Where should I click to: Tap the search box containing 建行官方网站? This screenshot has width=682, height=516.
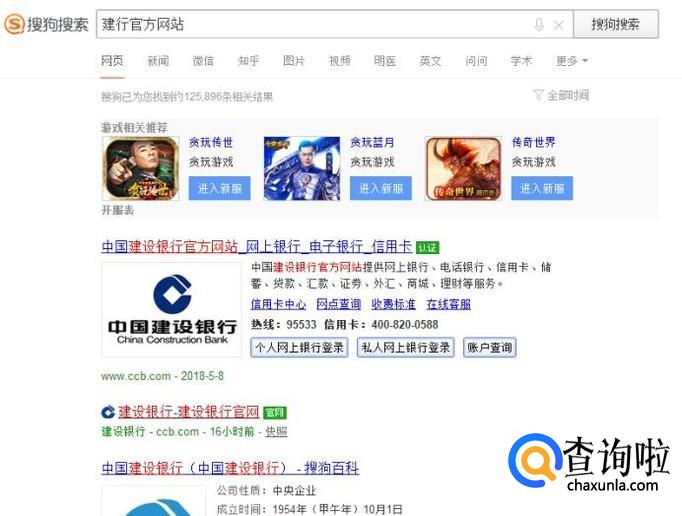[310, 24]
